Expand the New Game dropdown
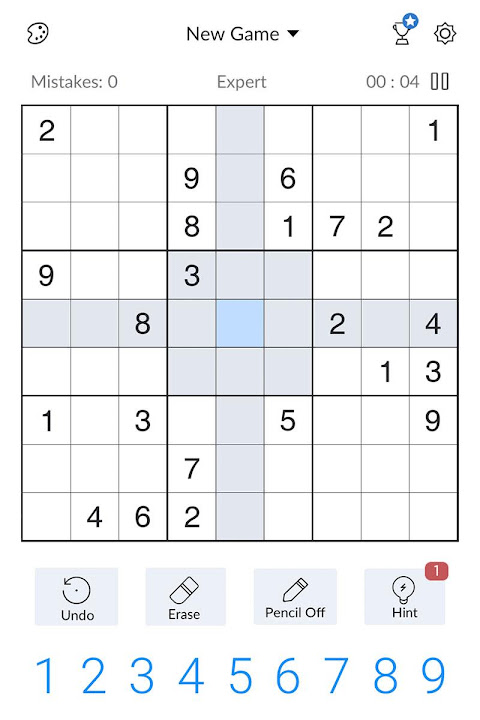The height and width of the screenshot is (720, 480). point(243,34)
